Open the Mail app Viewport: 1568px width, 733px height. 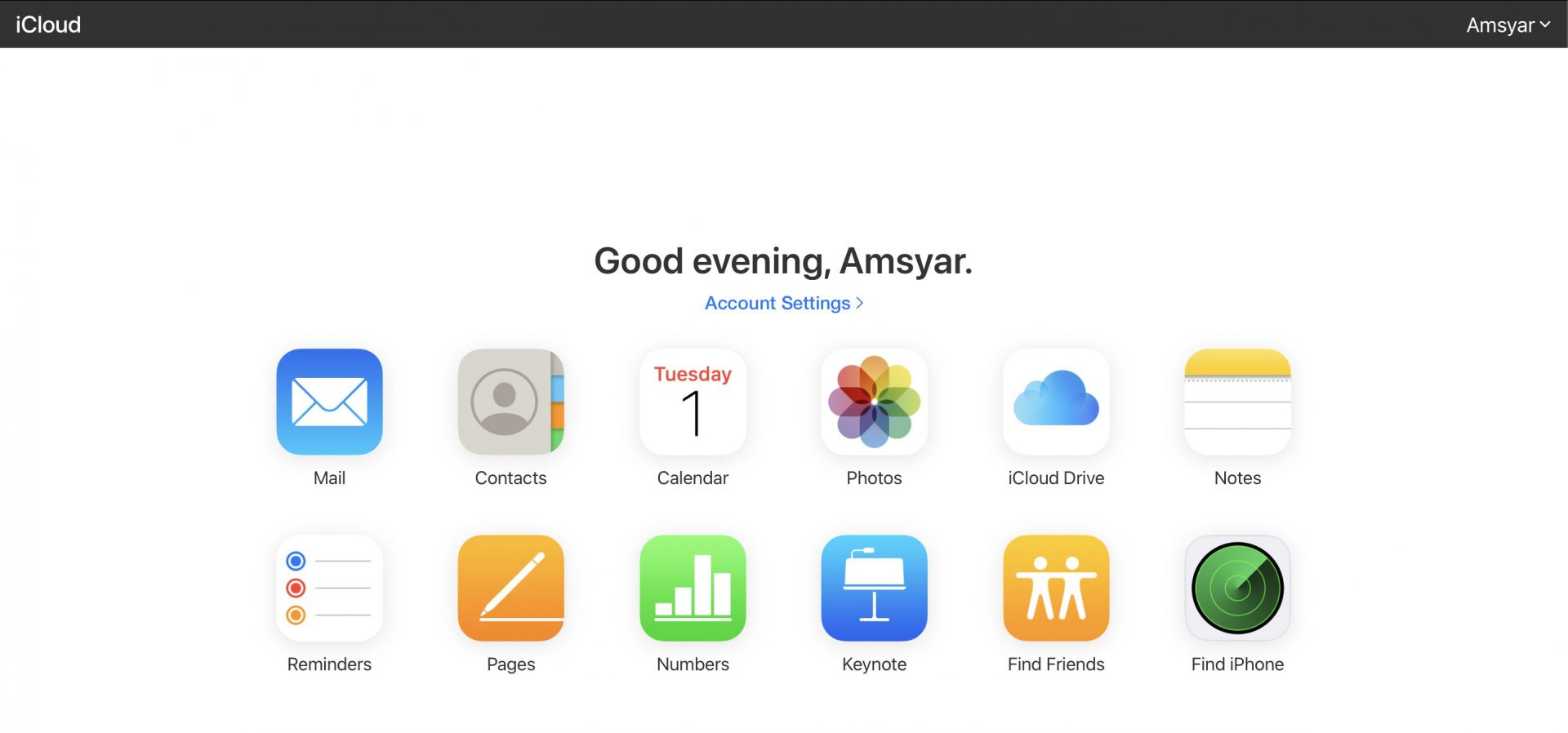(x=329, y=402)
